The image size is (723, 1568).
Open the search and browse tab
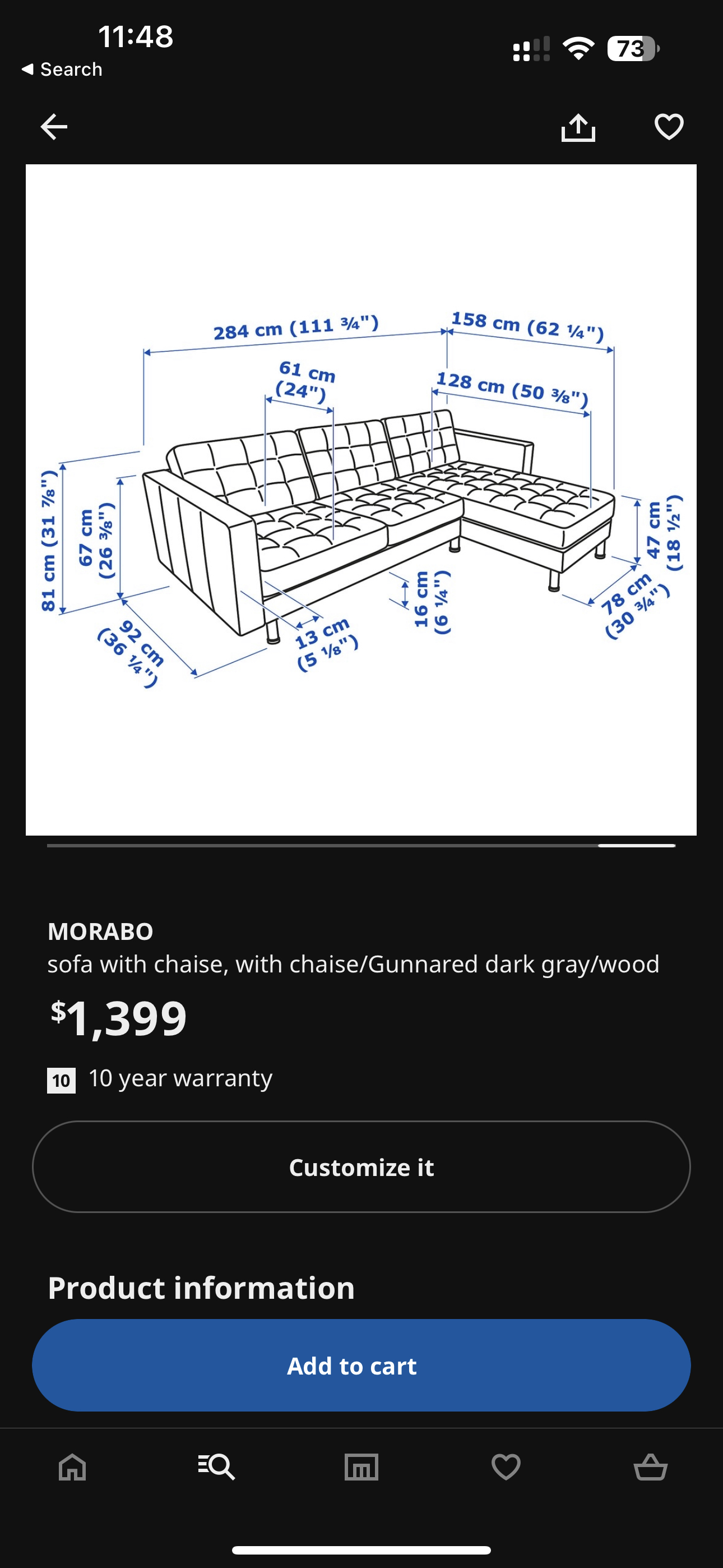217,1466
